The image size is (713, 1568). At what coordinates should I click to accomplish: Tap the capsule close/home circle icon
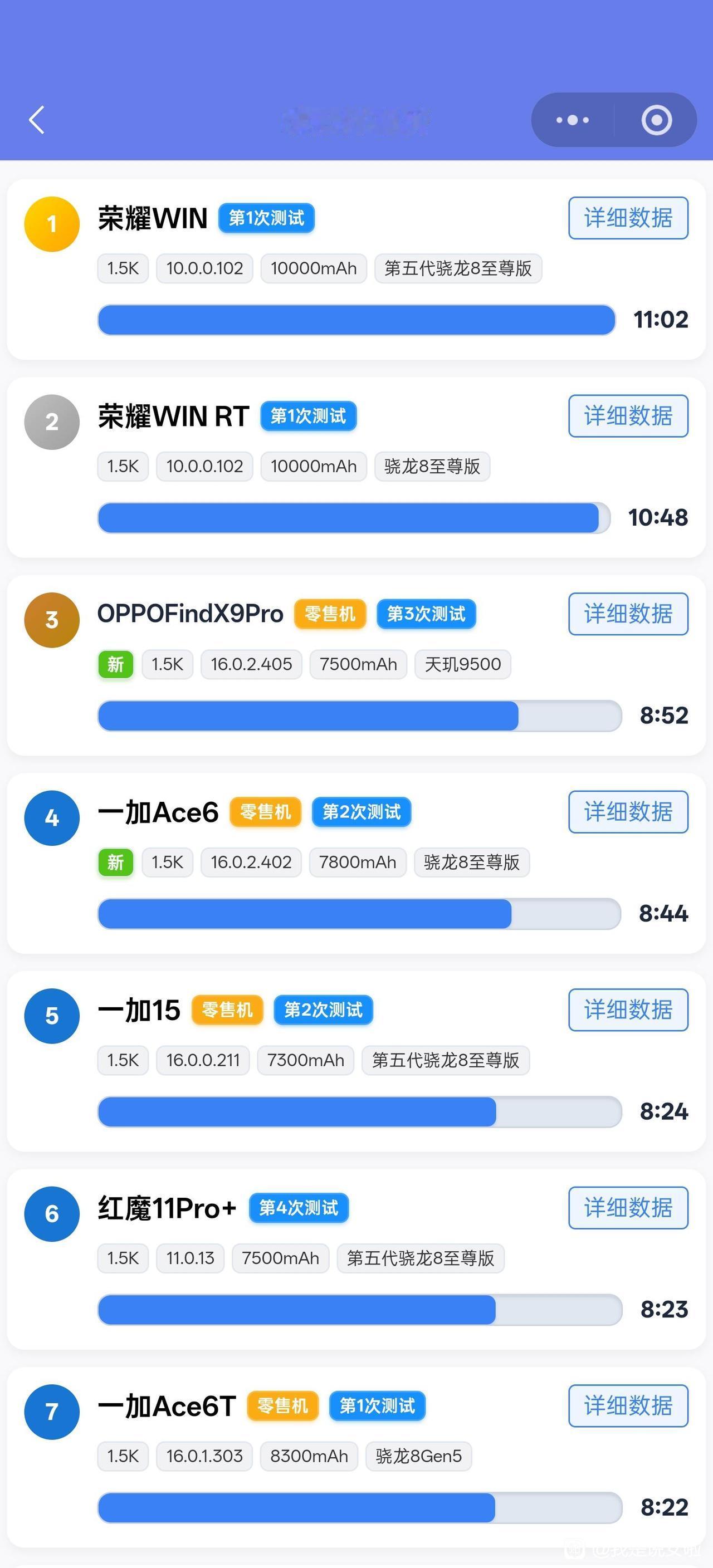(657, 120)
